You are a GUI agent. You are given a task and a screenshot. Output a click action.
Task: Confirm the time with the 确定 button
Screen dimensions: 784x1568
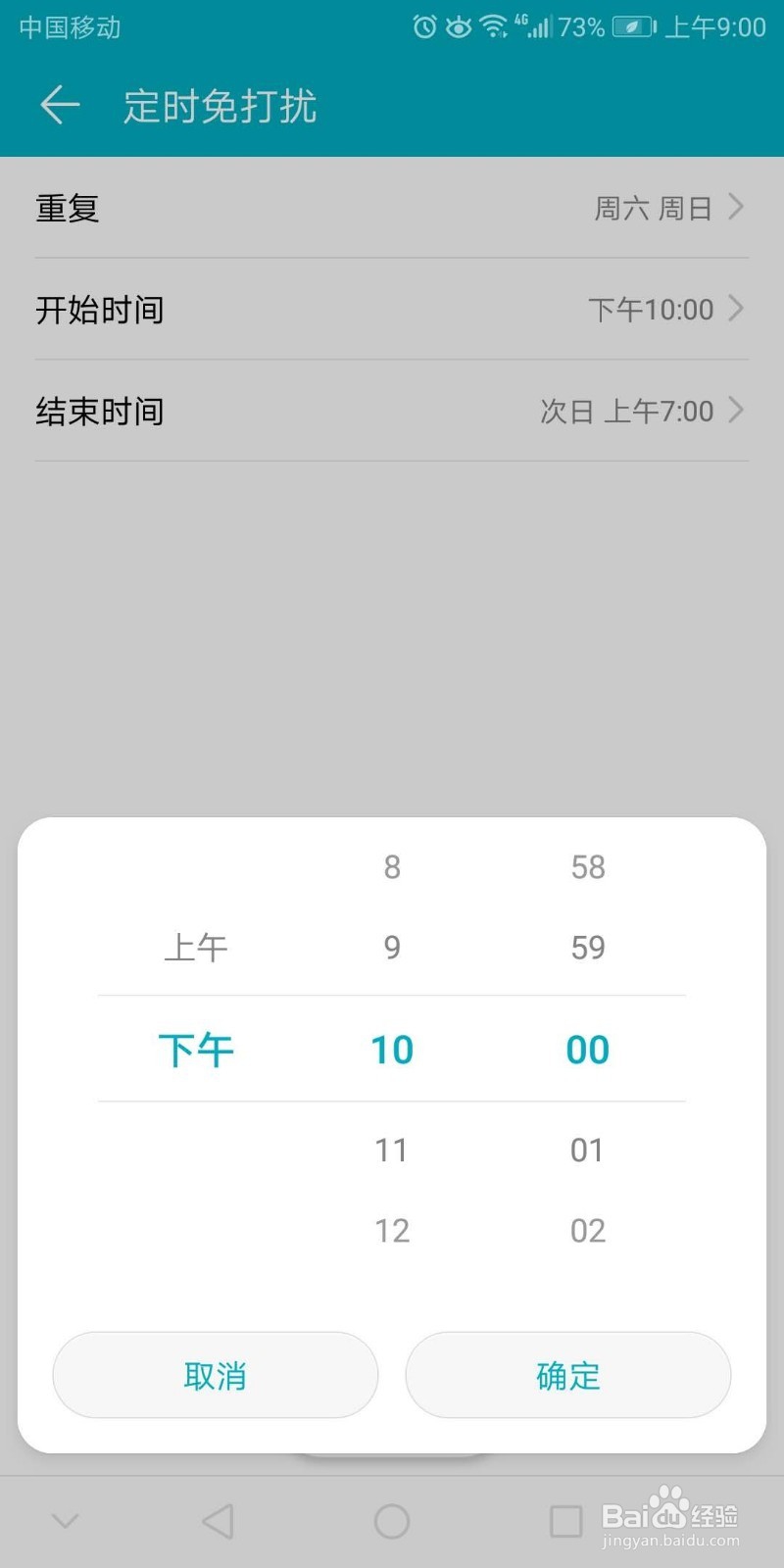point(567,1375)
